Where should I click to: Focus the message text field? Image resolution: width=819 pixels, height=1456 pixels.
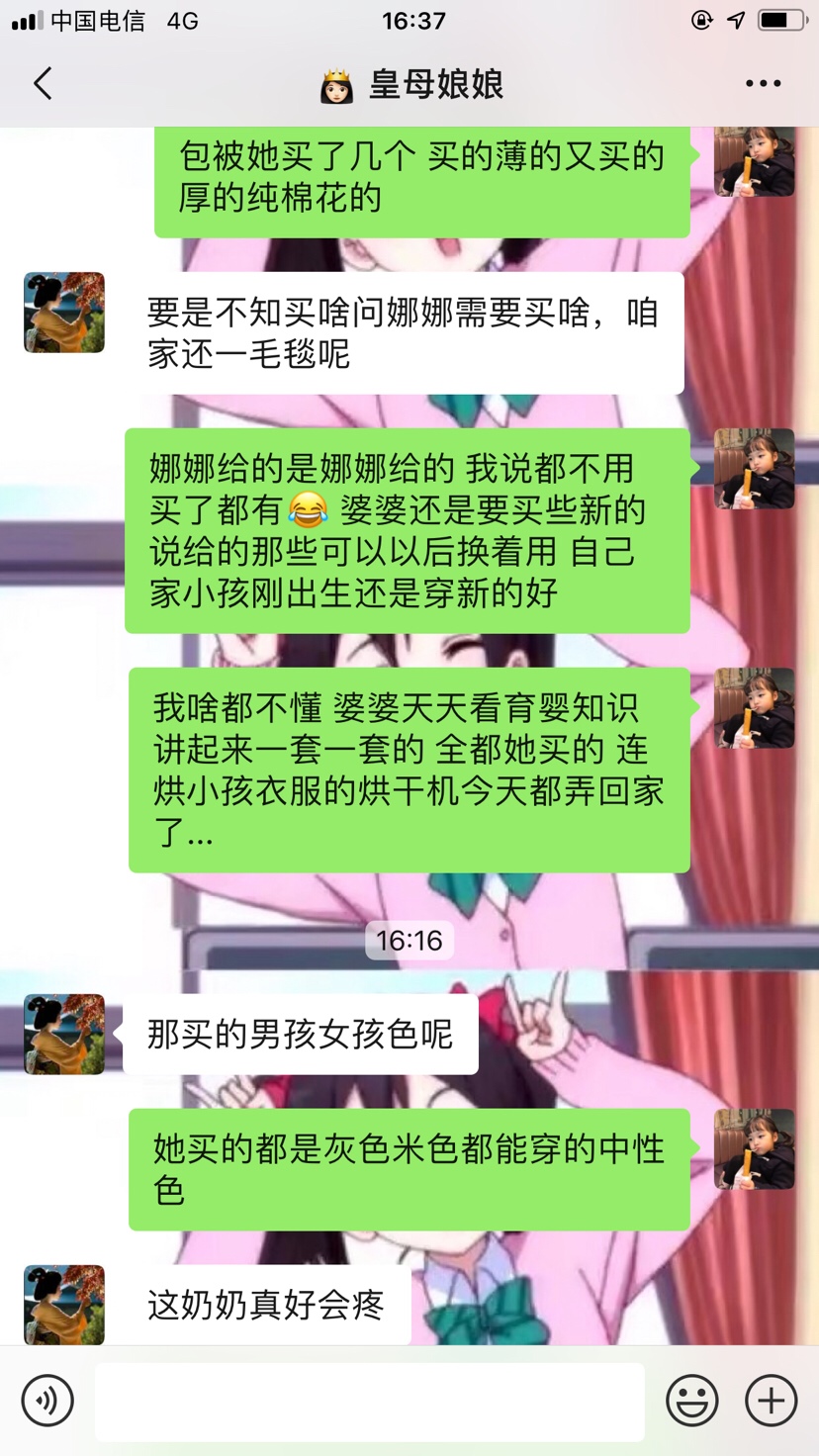[x=369, y=1401]
